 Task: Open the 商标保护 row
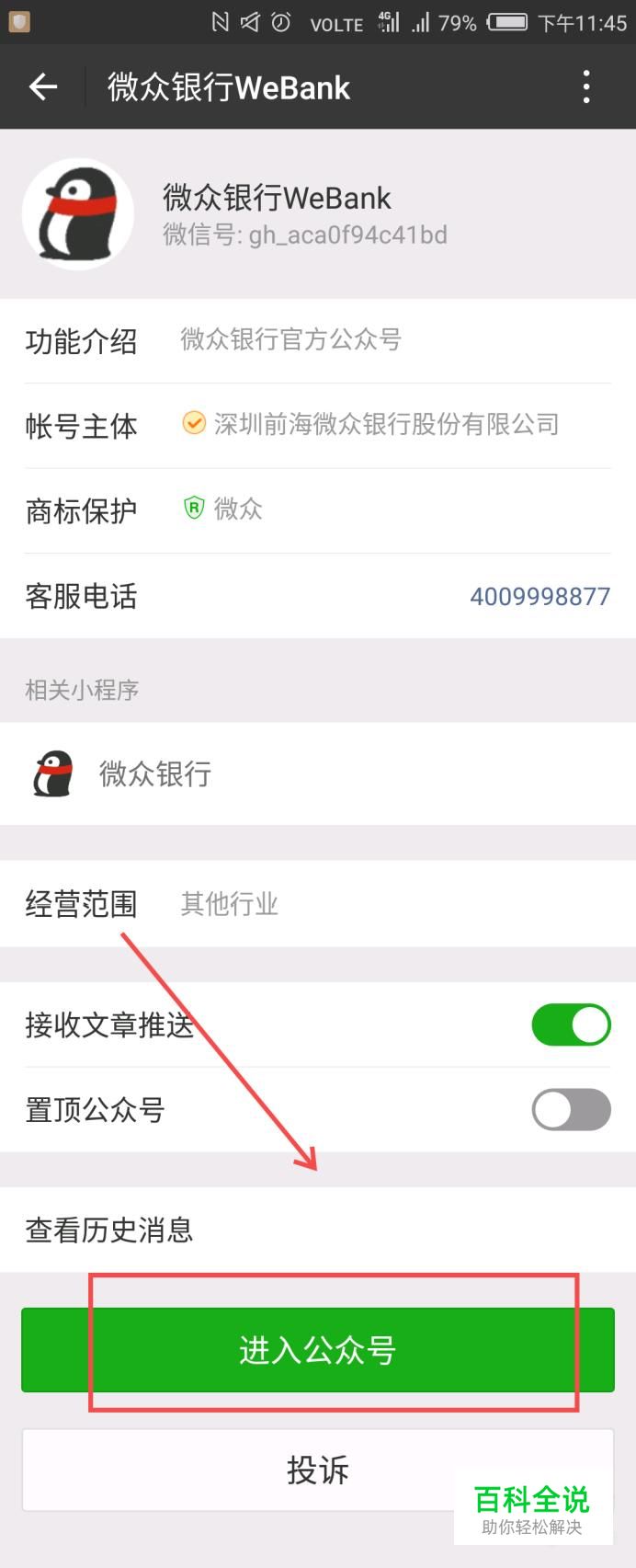pos(317,509)
